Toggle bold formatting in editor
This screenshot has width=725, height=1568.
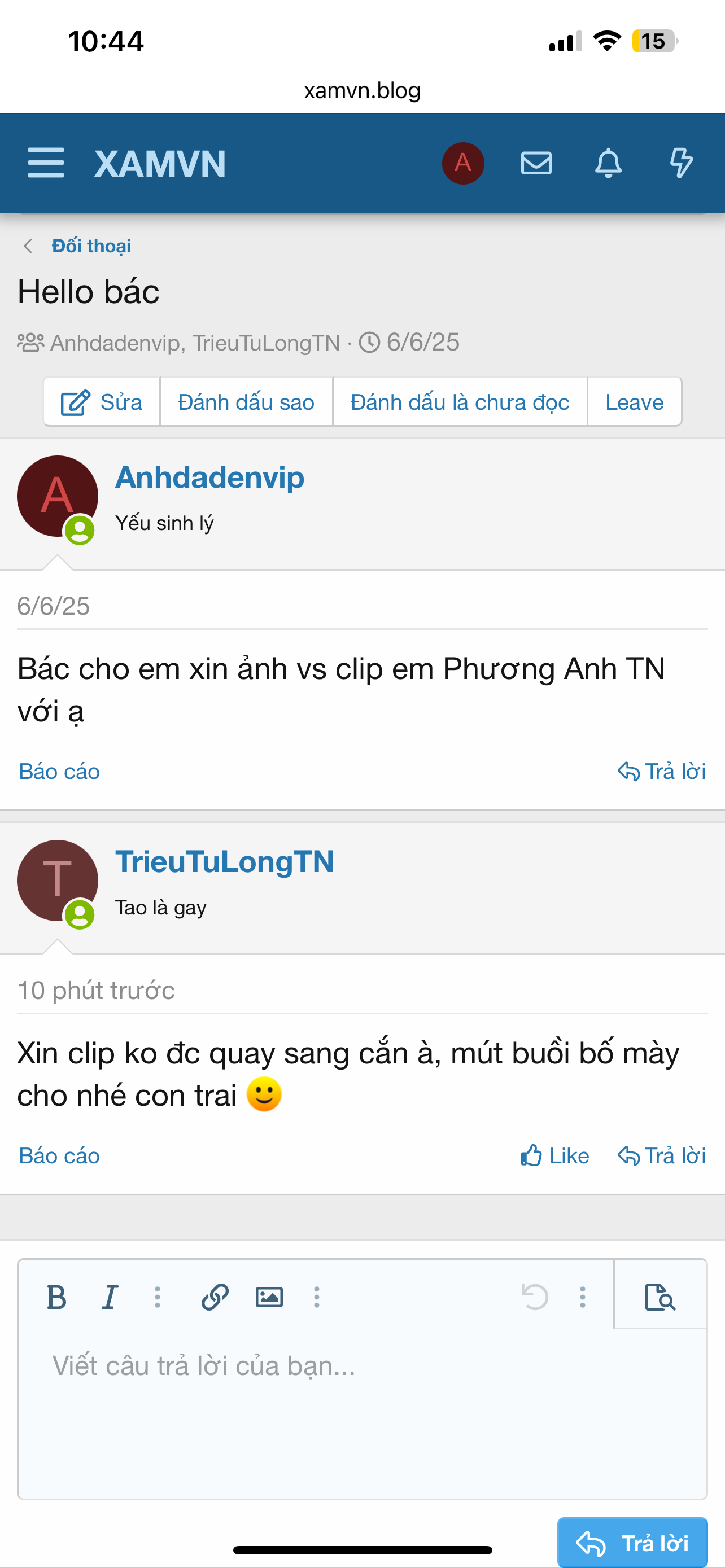[x=56, y=1297]
